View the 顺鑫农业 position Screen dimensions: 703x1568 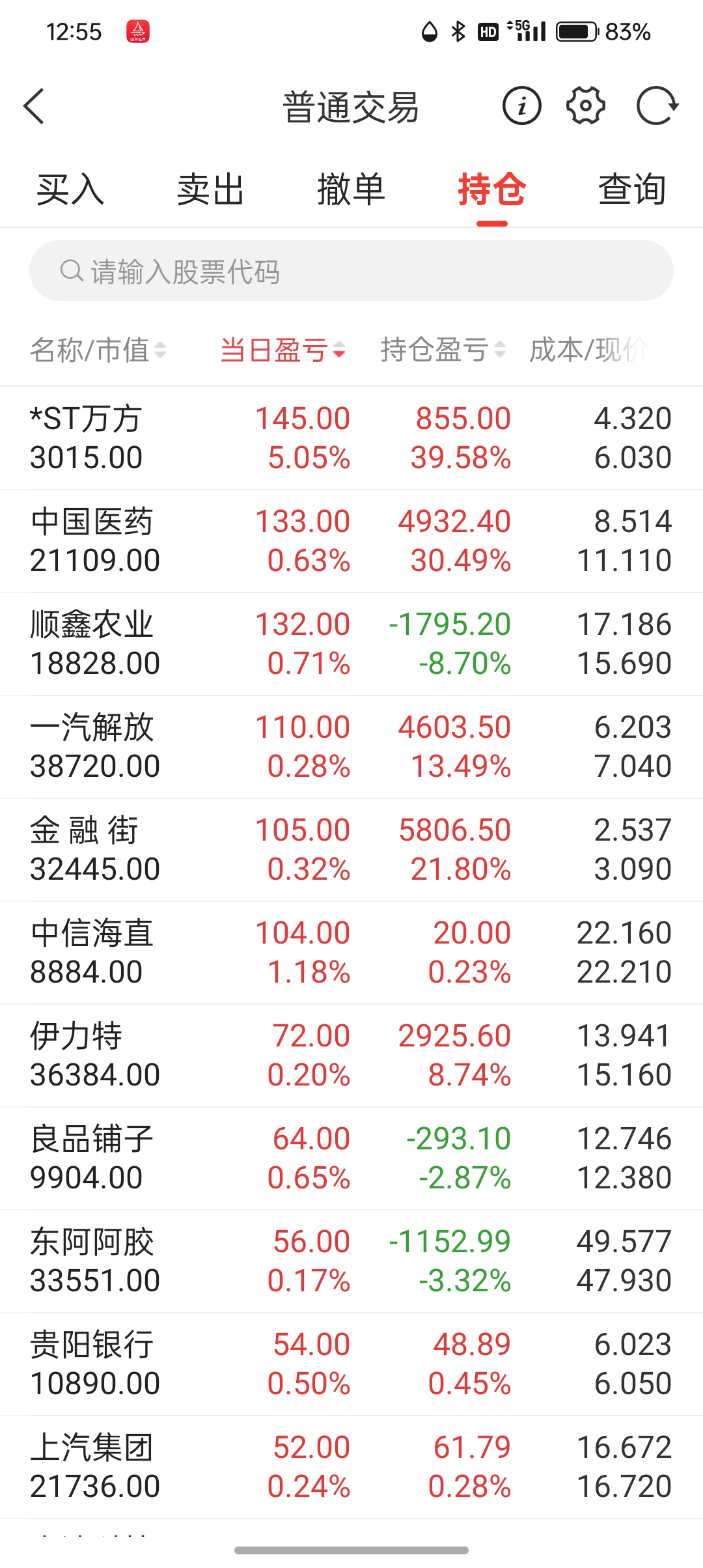pyautogui.click(x=351, y=643)
